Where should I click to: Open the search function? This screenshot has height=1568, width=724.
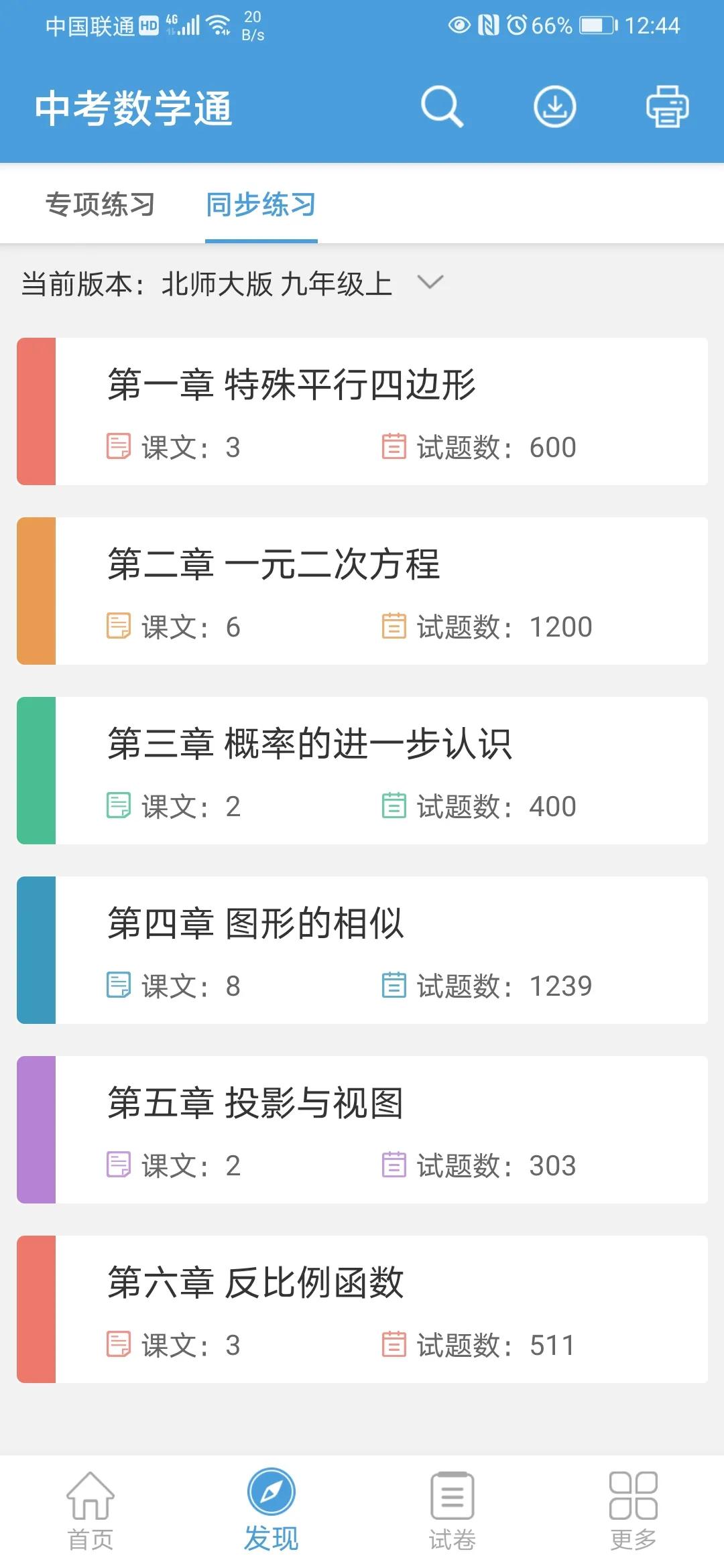pyautogui.click(x=444, y=107)
